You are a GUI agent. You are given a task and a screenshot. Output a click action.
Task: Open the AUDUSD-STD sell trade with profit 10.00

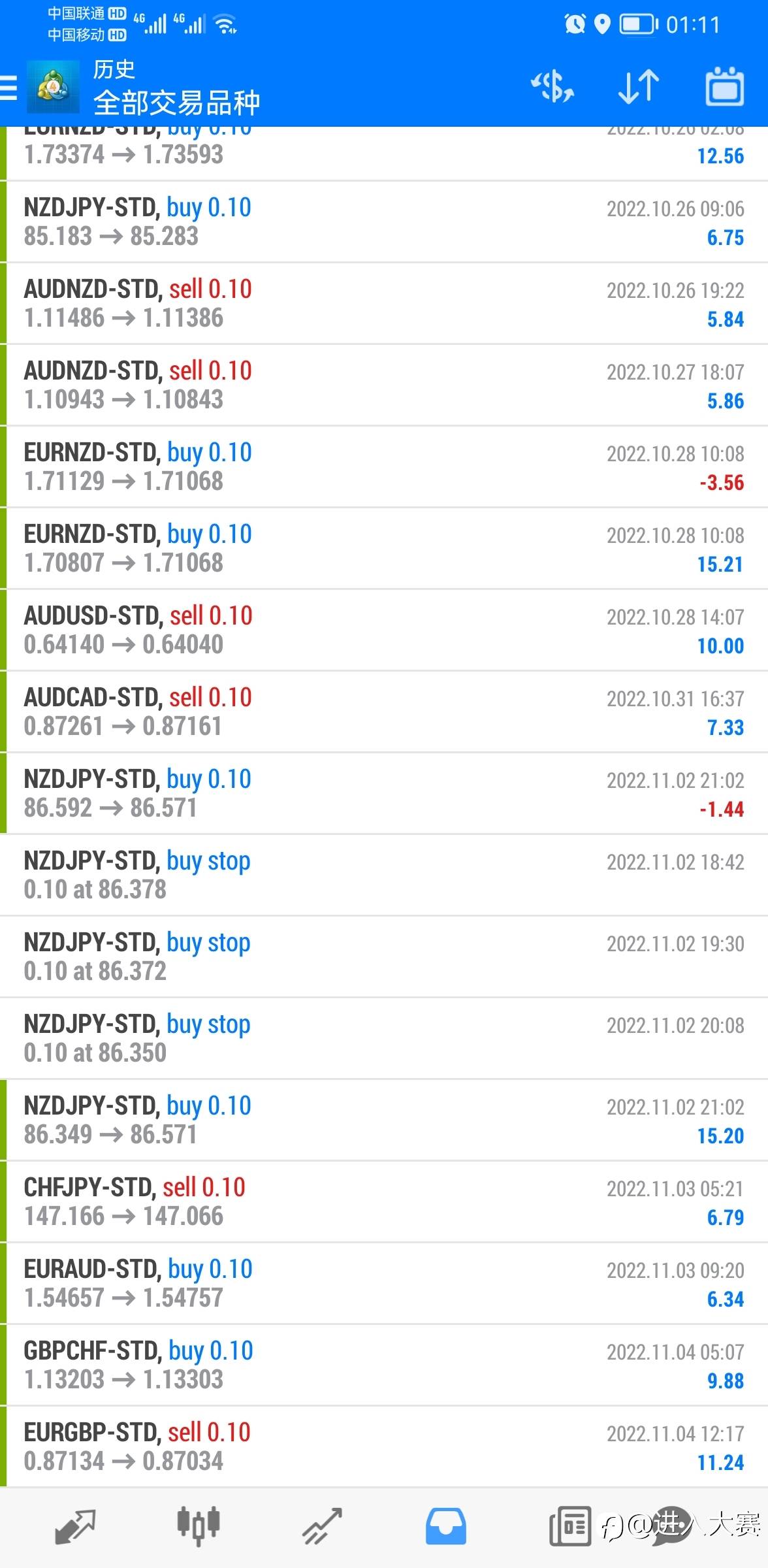point(384,630)
